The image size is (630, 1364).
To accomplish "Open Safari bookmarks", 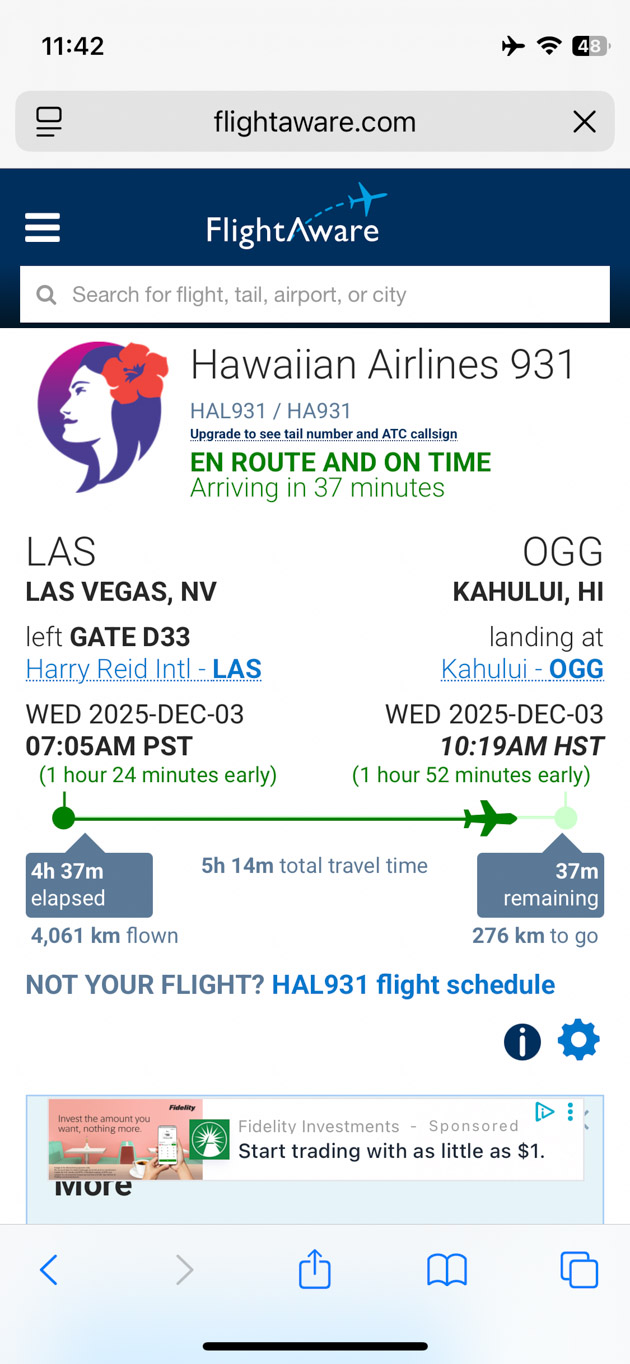I will pyautogui.click(x=447, y=1270).
